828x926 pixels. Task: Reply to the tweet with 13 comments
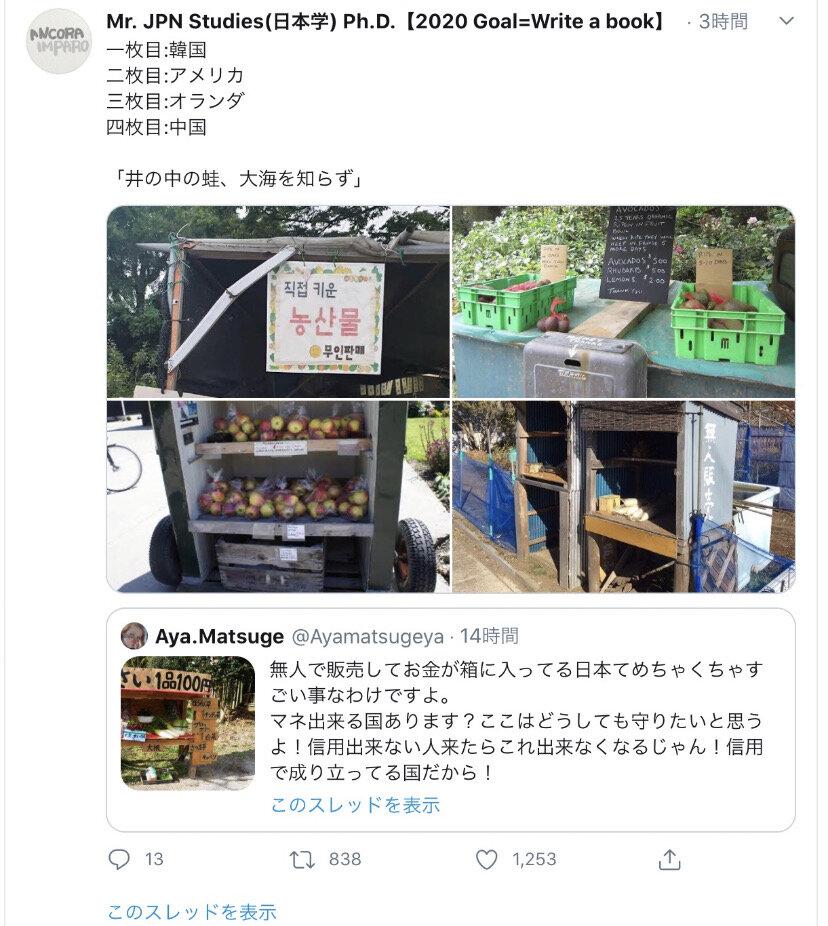pos(120,859)
